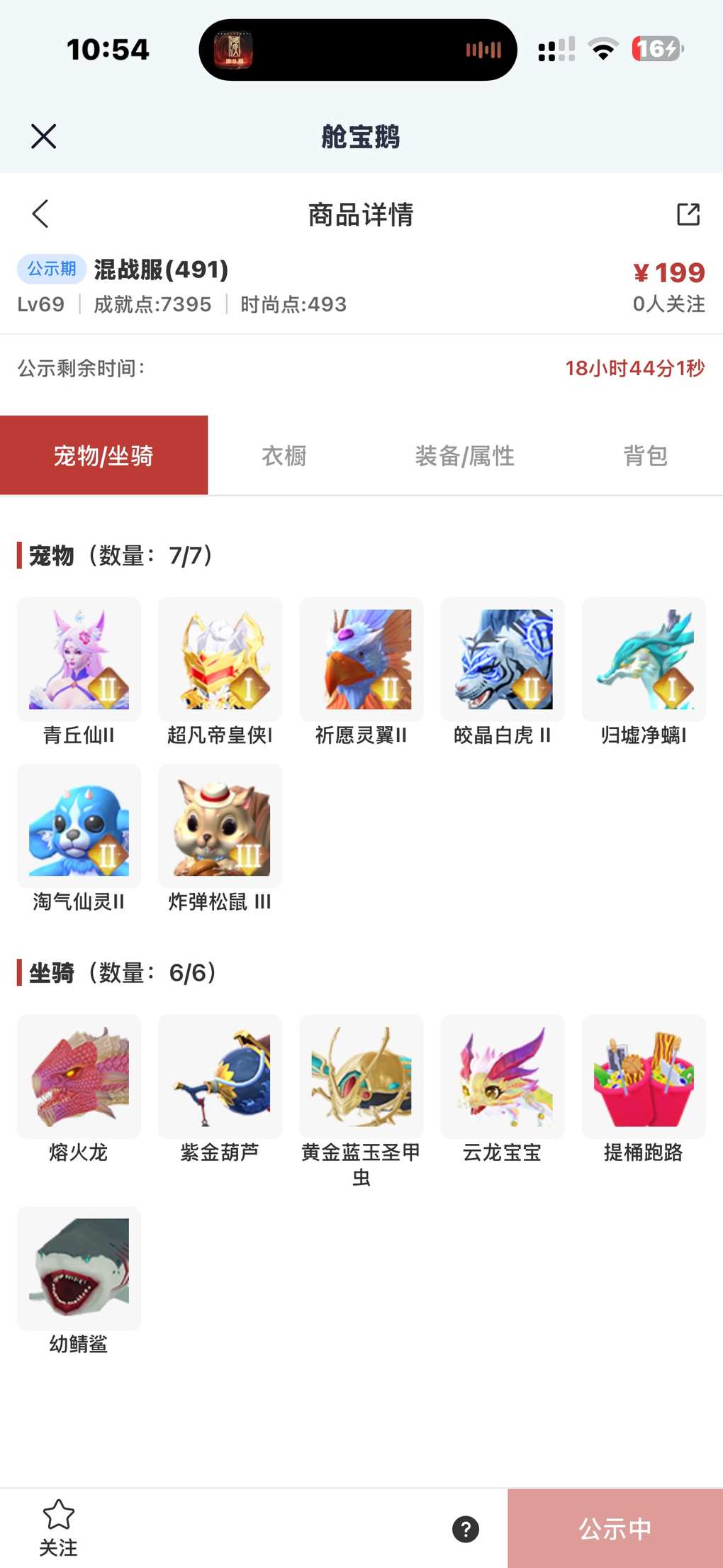The width and height of the screenshot is (723, 1568).
Task: Open the 幼鲭鲨 mount tile
Action: pyautogui.click(x=79, y=1268)
